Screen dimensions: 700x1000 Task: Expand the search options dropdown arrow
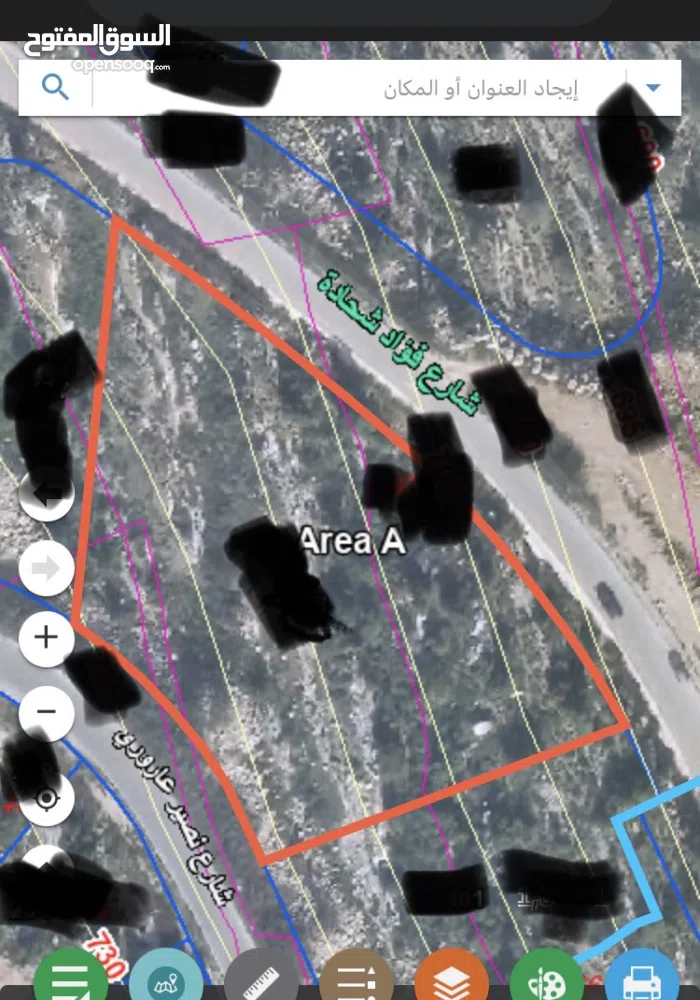click(x=653, y=88)
